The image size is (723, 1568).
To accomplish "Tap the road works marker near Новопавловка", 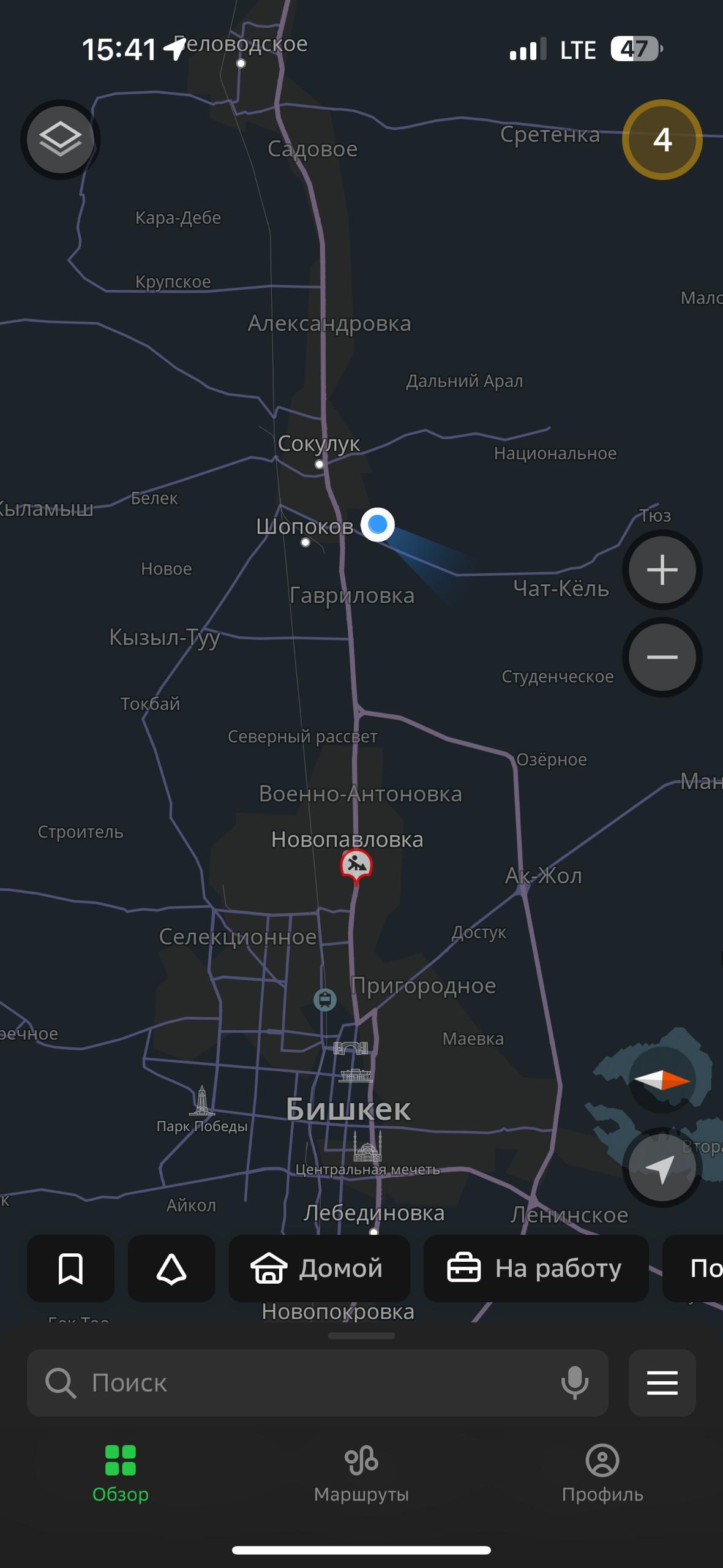I will 356,866.
